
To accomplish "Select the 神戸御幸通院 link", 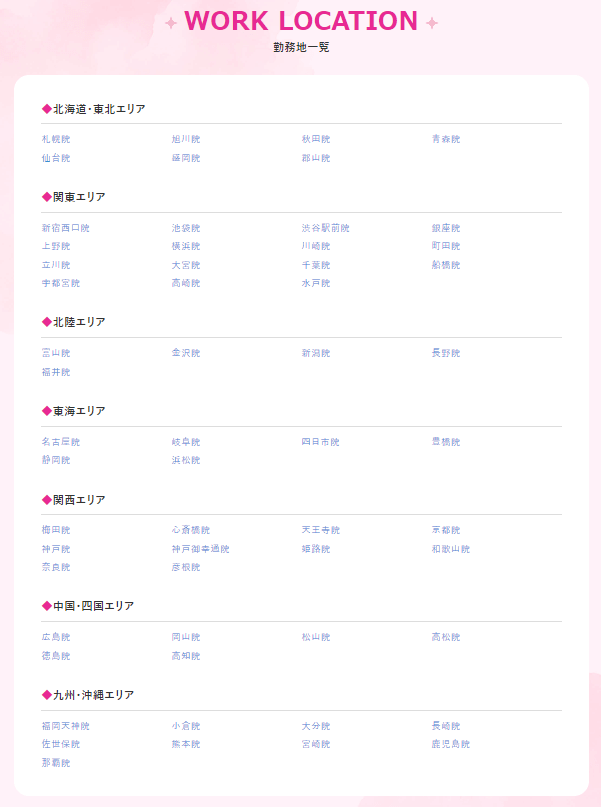I will pyautogui.click(x=200, y=549).
